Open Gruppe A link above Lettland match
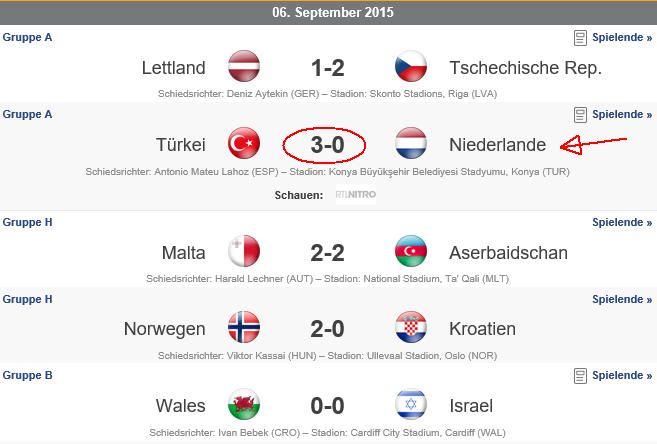This screenshot has width=657, height=444. (x=28, y=37)
